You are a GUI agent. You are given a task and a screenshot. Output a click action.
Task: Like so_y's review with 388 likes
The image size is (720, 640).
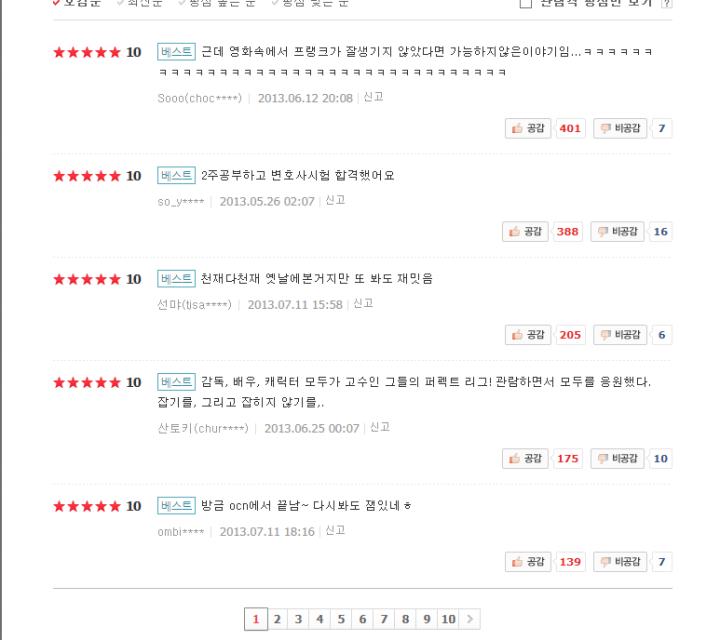click(x=525, y=231)
